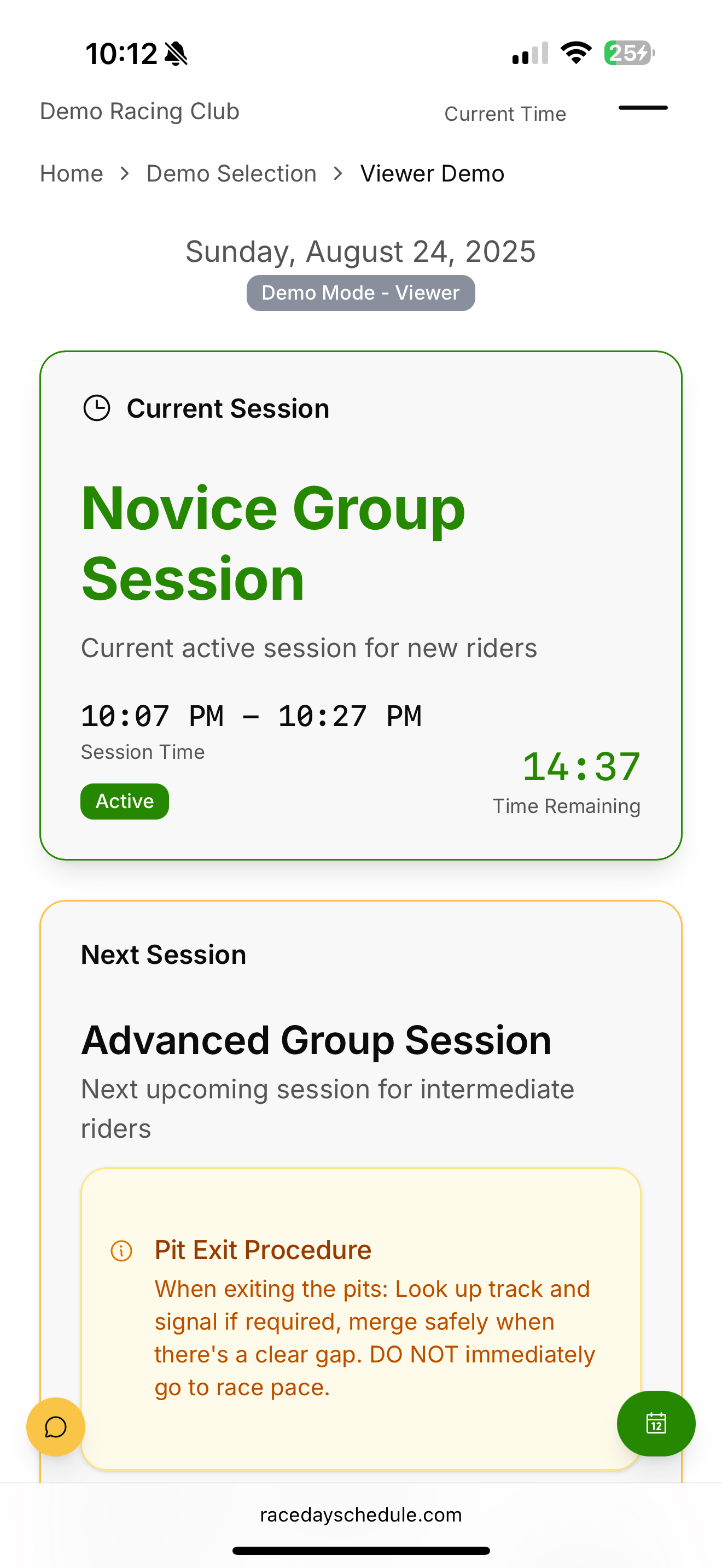Viewport: 722px width, 1568px height.
Task: Open the green calendar schedule icon
Action: [x=656, y=1424]
